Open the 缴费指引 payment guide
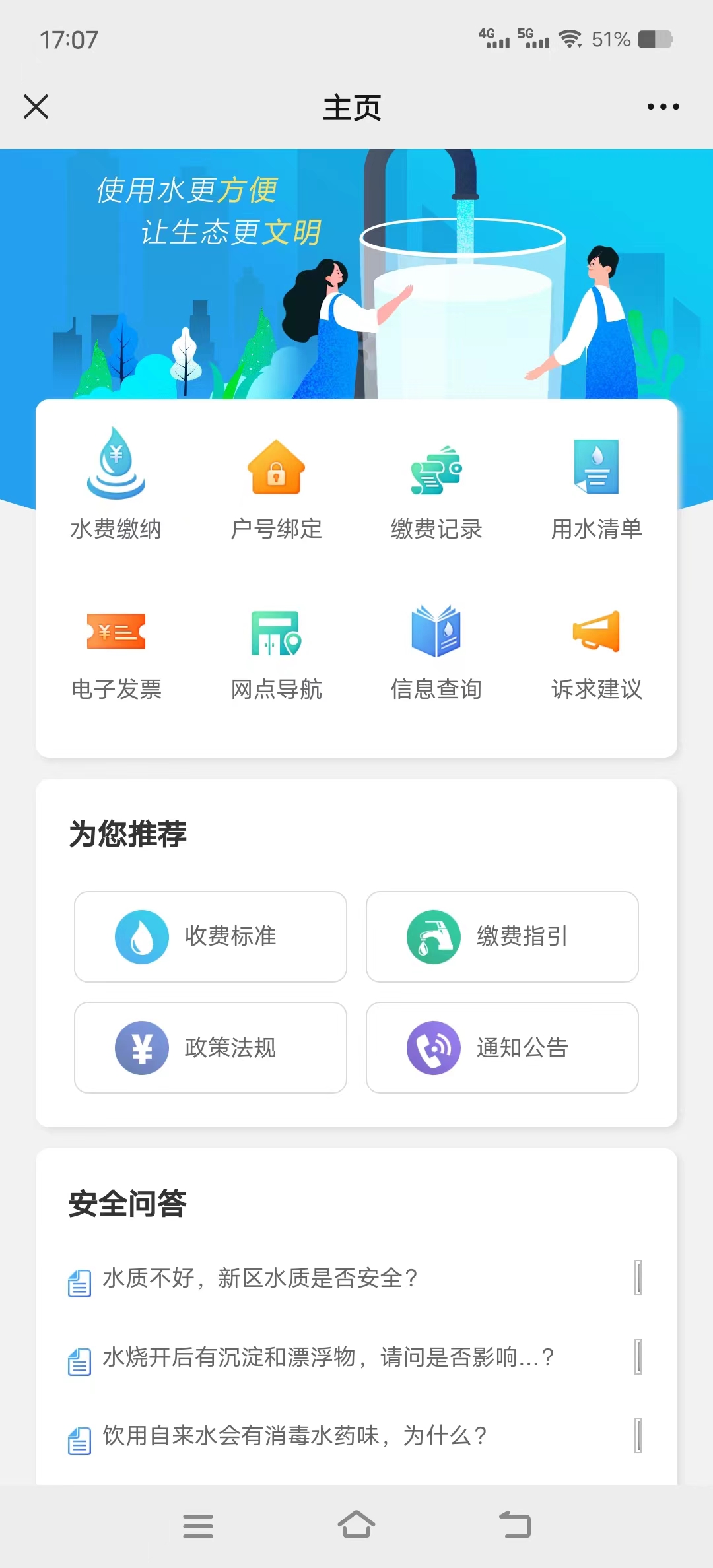Viewport: 713px width, 1568px height. (502, 936)
